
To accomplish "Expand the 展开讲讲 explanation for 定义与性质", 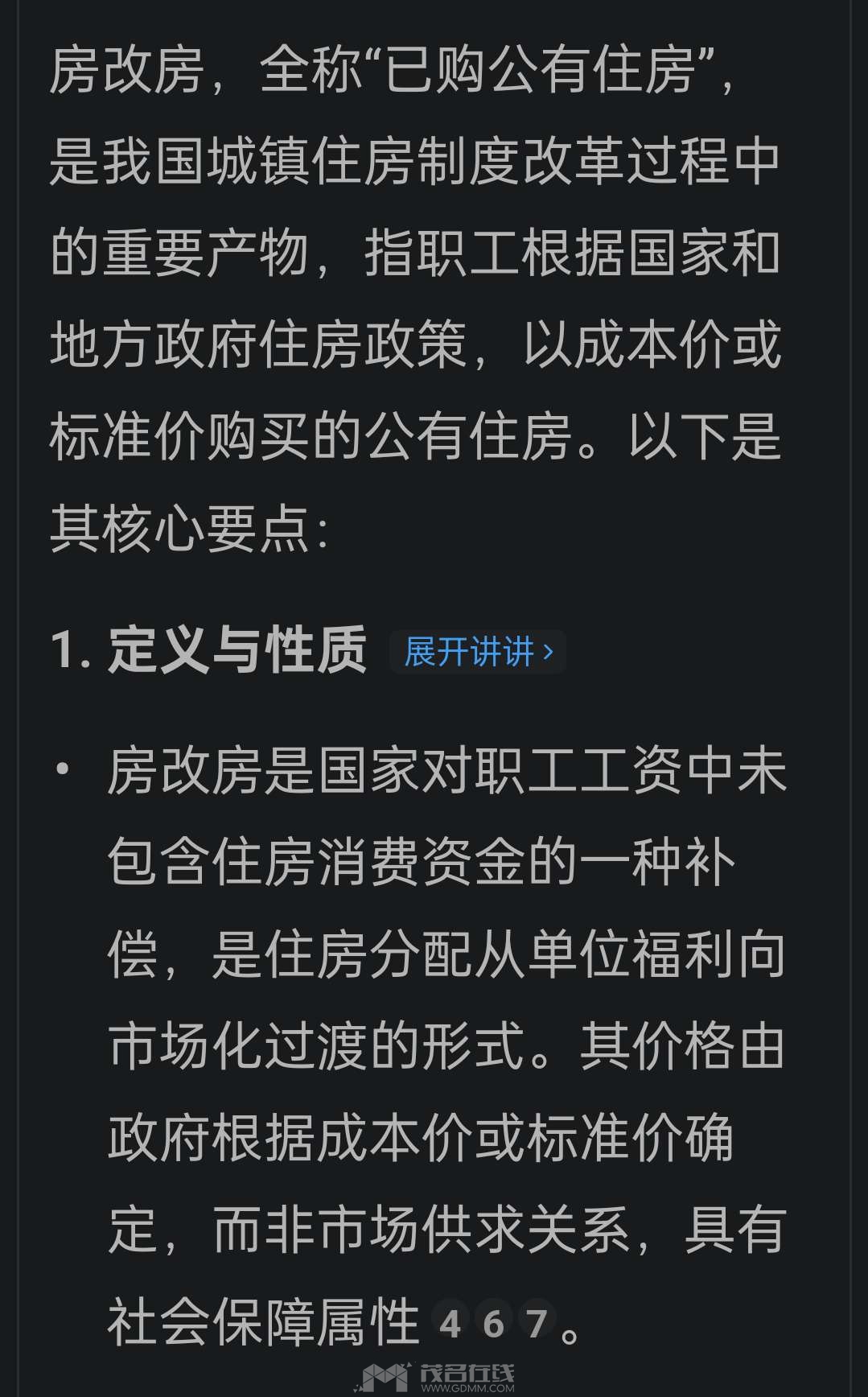I will 478,652.
